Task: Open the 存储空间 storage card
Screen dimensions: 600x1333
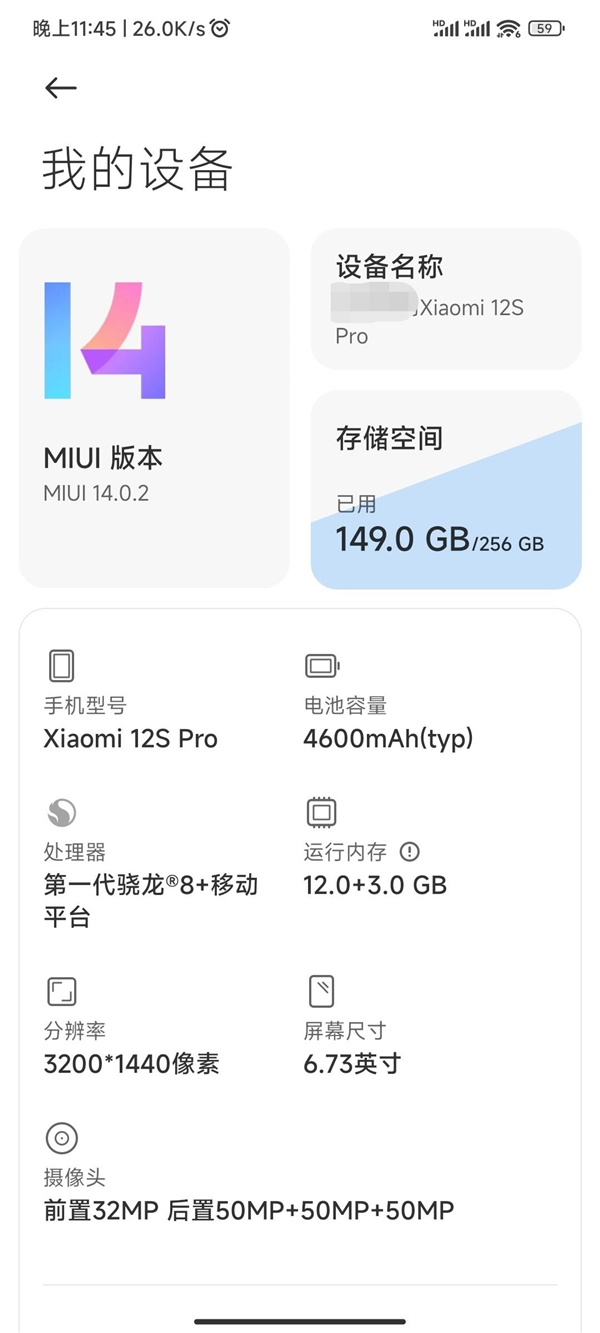Action: (x=446, y=490)
